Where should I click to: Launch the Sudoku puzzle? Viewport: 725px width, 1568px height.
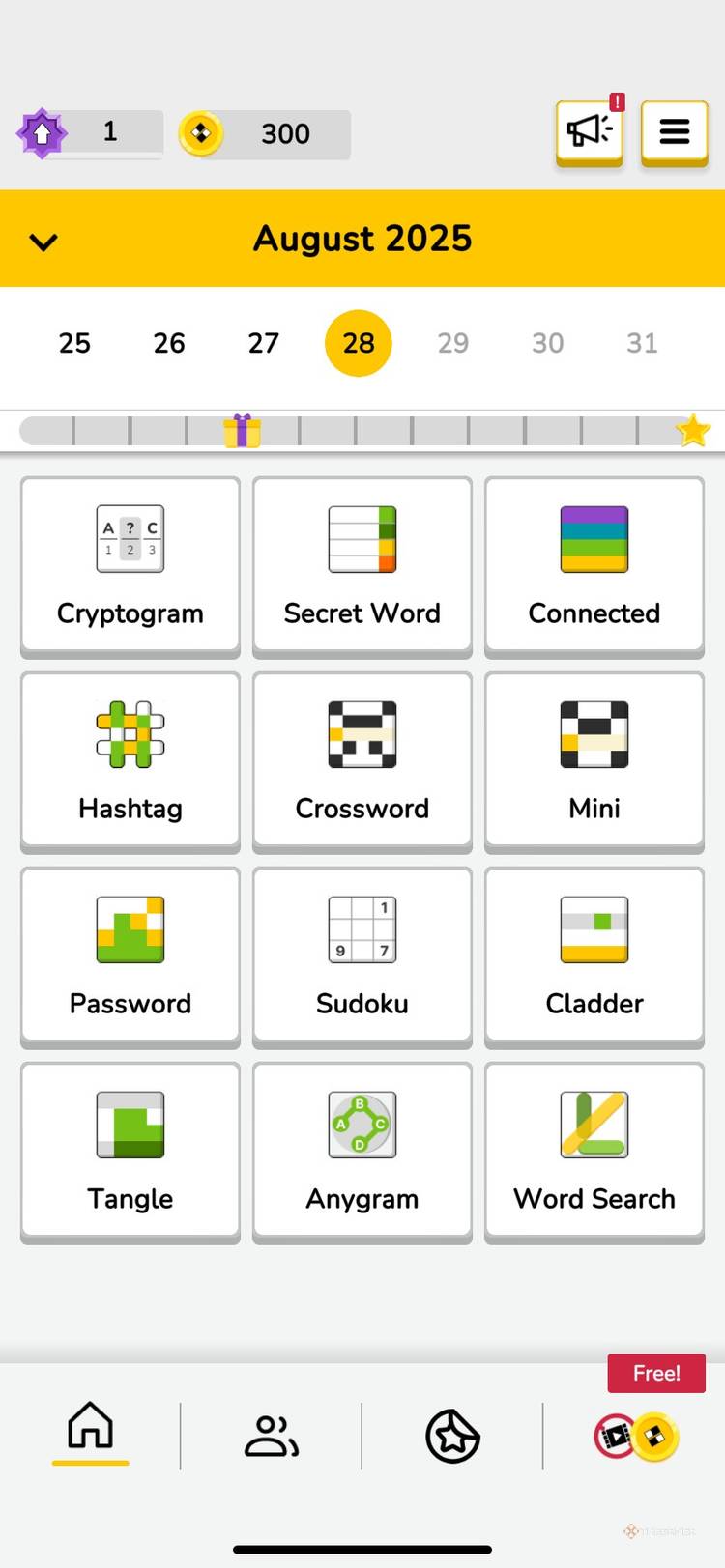(362, 955)
